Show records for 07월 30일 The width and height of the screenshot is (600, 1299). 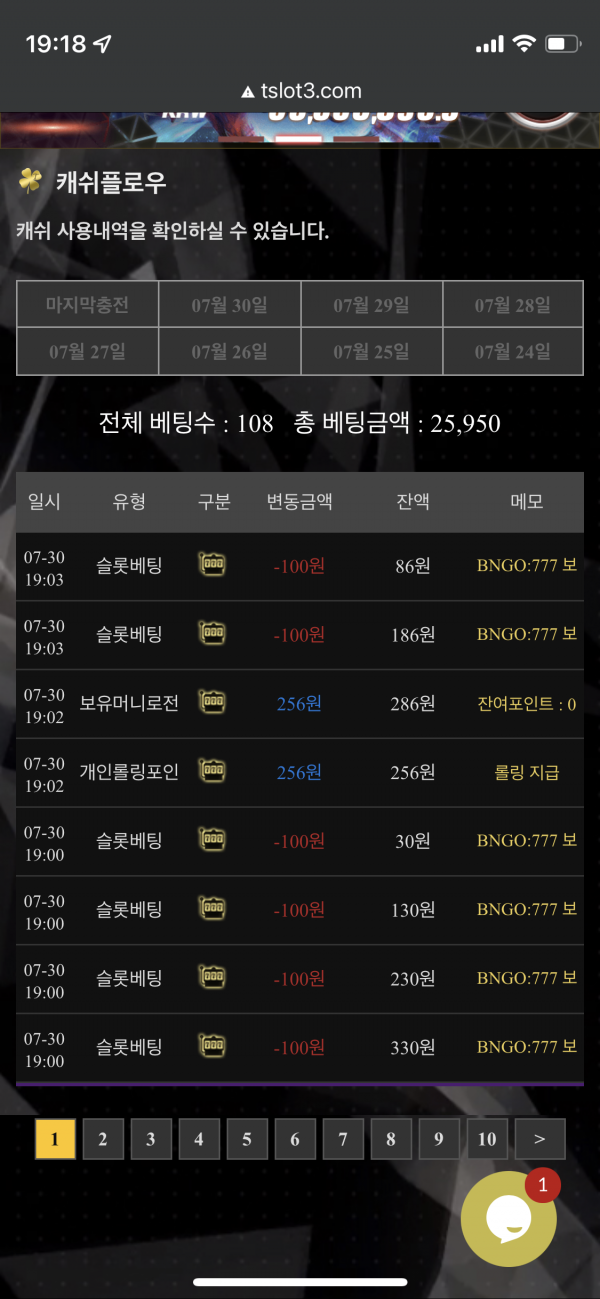coord(229,305)
